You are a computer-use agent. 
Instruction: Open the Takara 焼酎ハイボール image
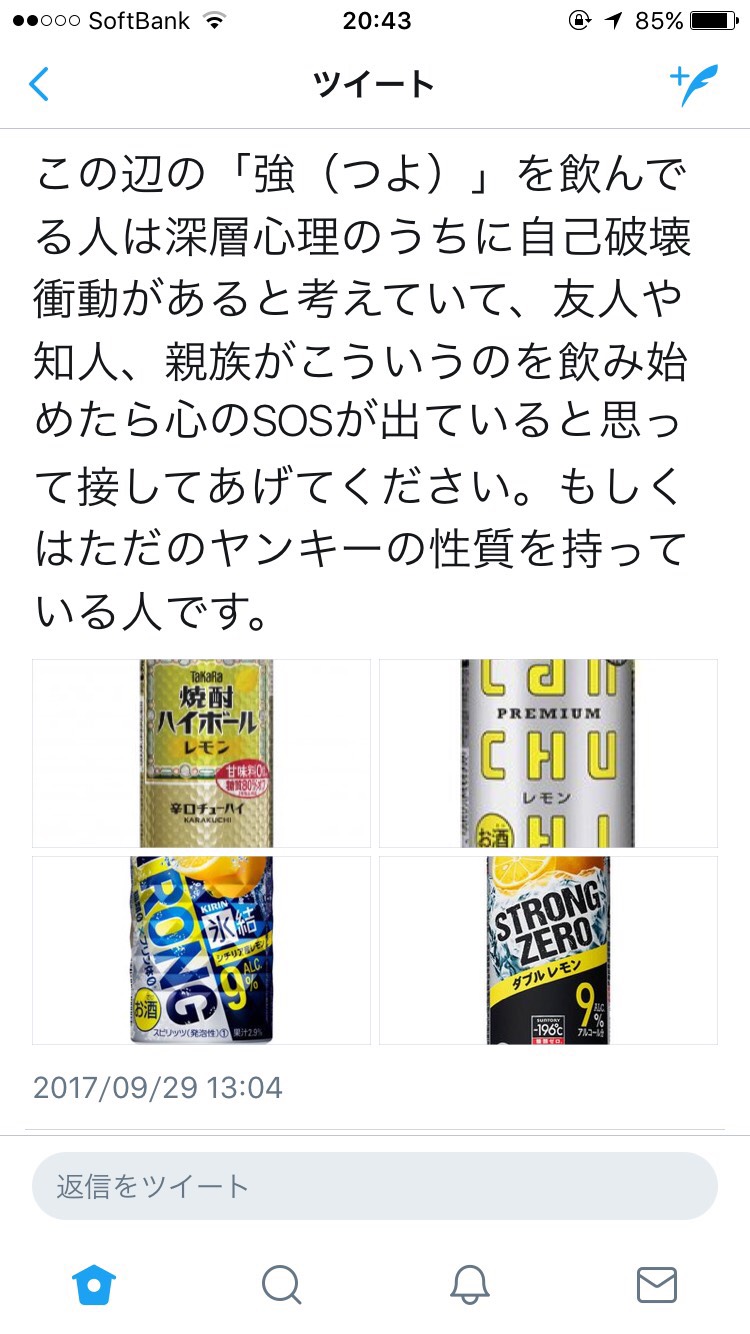(201, 753)
